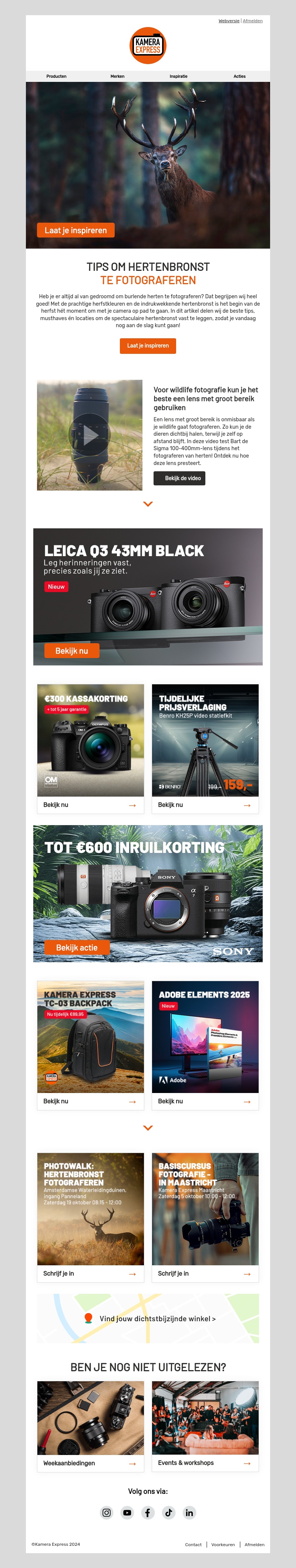
Task: Open the Acties navigation item
Action: point(239,77)
